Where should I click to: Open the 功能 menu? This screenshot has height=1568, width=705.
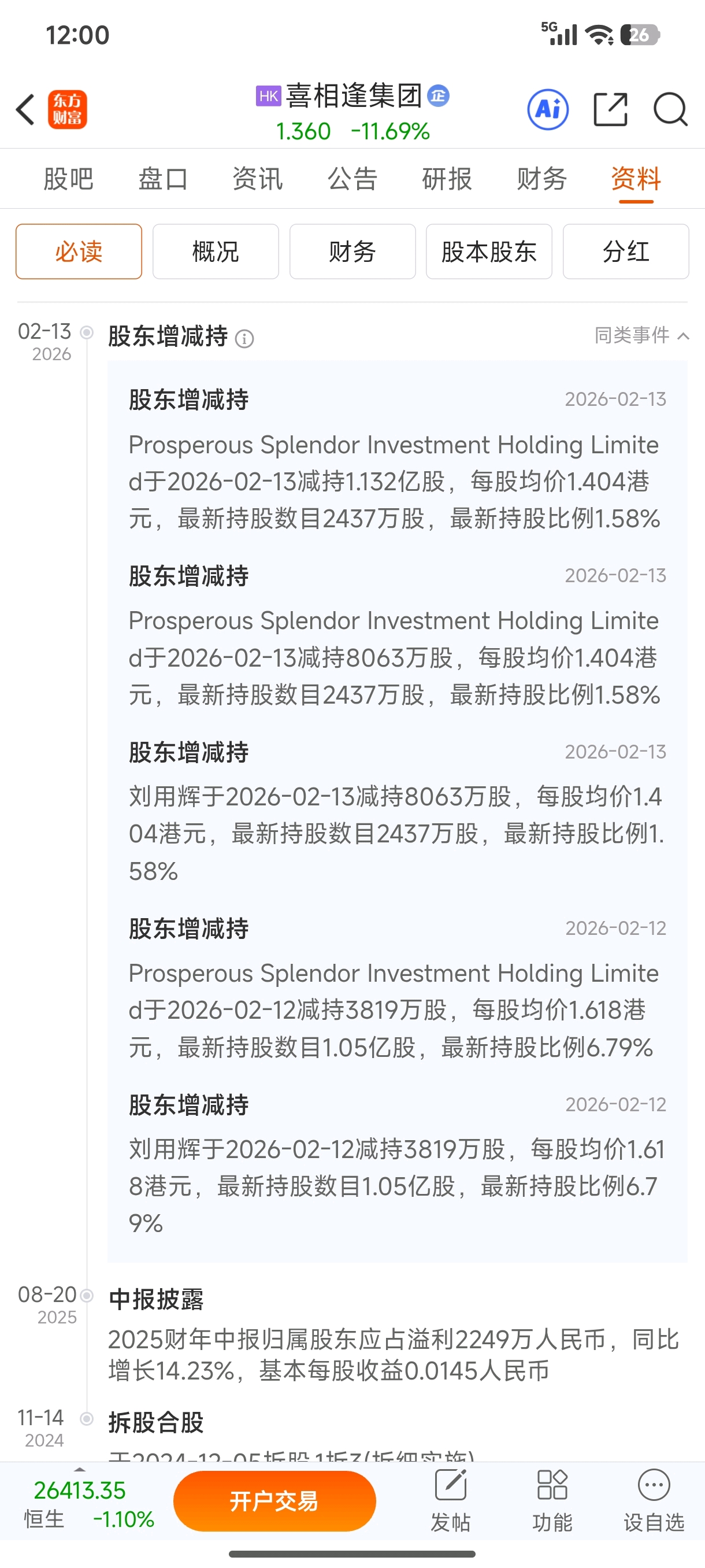coord(552,1501)
